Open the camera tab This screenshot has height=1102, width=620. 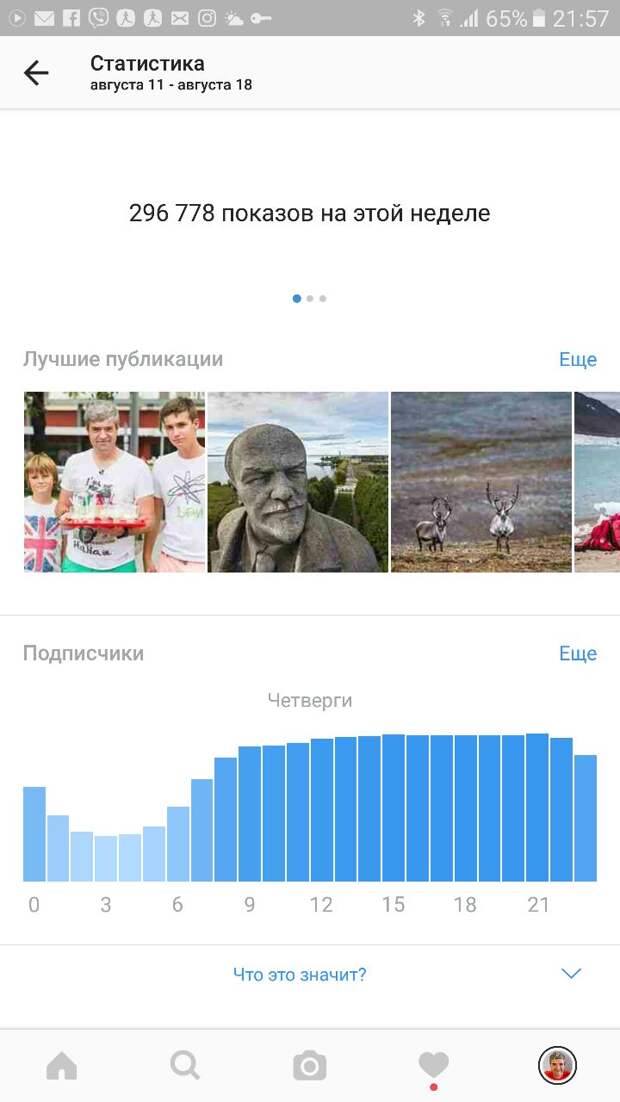pyautogui.click(x=309, y=1066)
